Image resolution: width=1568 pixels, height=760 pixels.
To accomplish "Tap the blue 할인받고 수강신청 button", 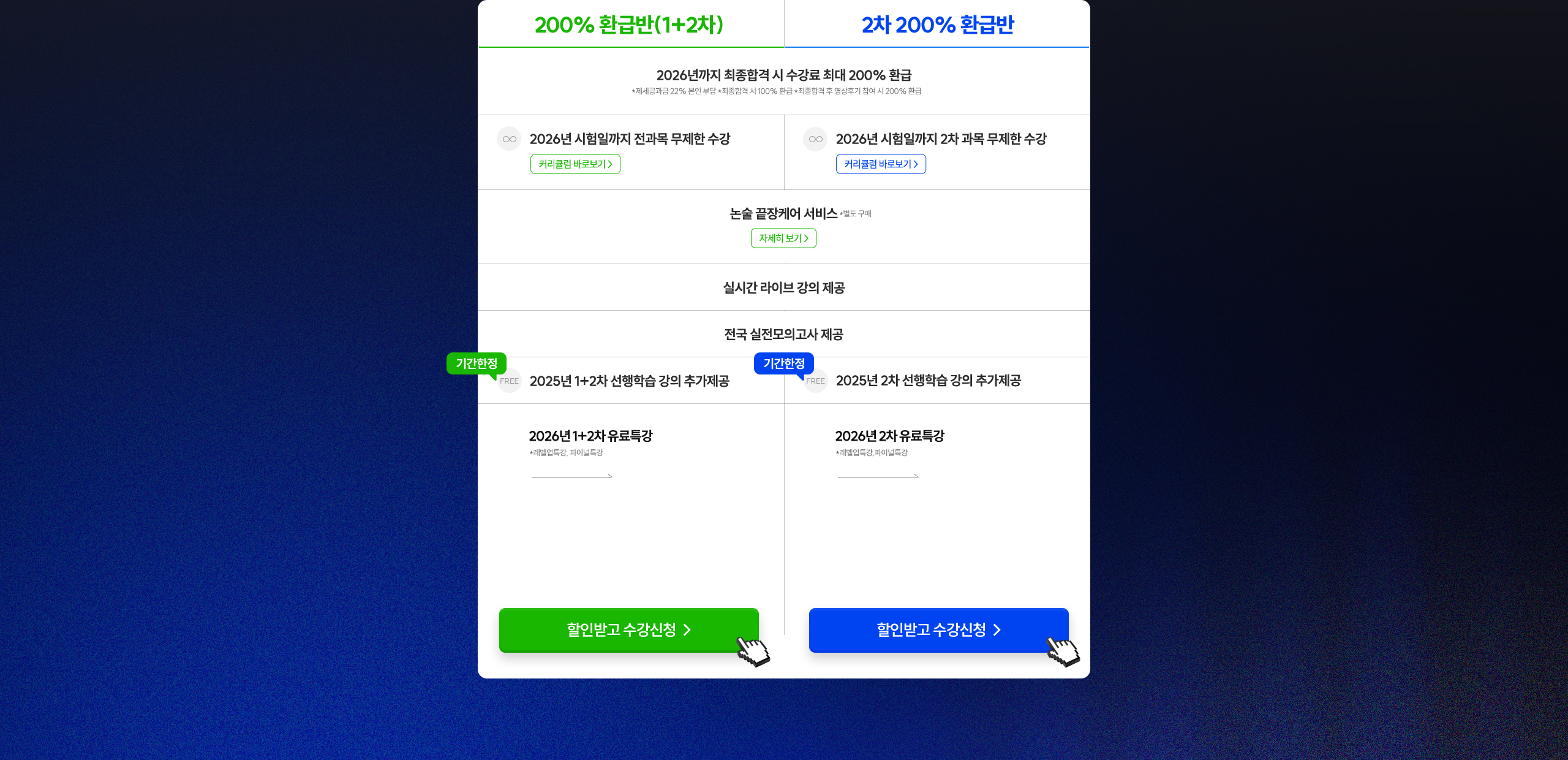I will [938, 630].
